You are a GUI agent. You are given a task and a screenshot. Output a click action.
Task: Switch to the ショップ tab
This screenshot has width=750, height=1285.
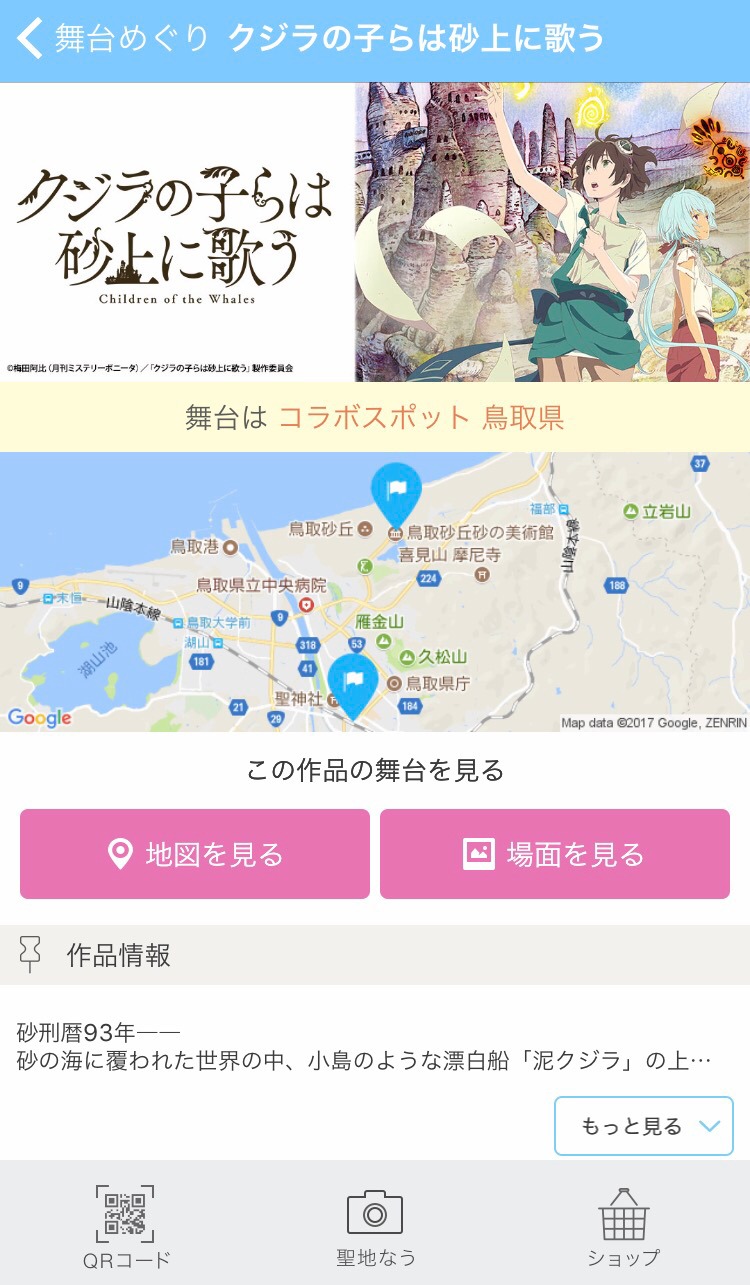click(623, 1227)
